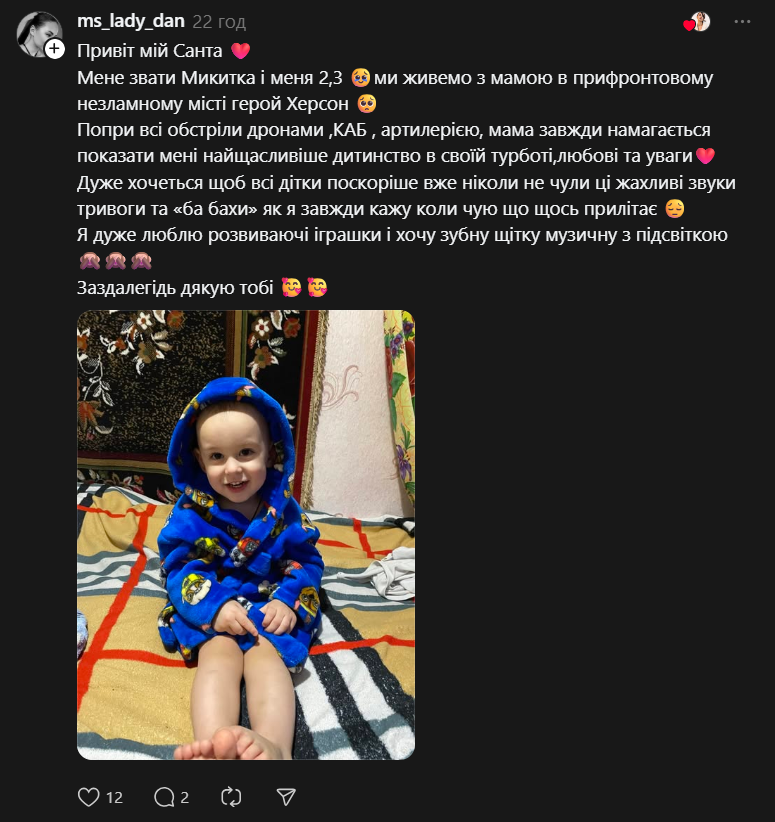Open the comments on this post
775x822 pixels.
pyautogui.click(x=164, y=796)
